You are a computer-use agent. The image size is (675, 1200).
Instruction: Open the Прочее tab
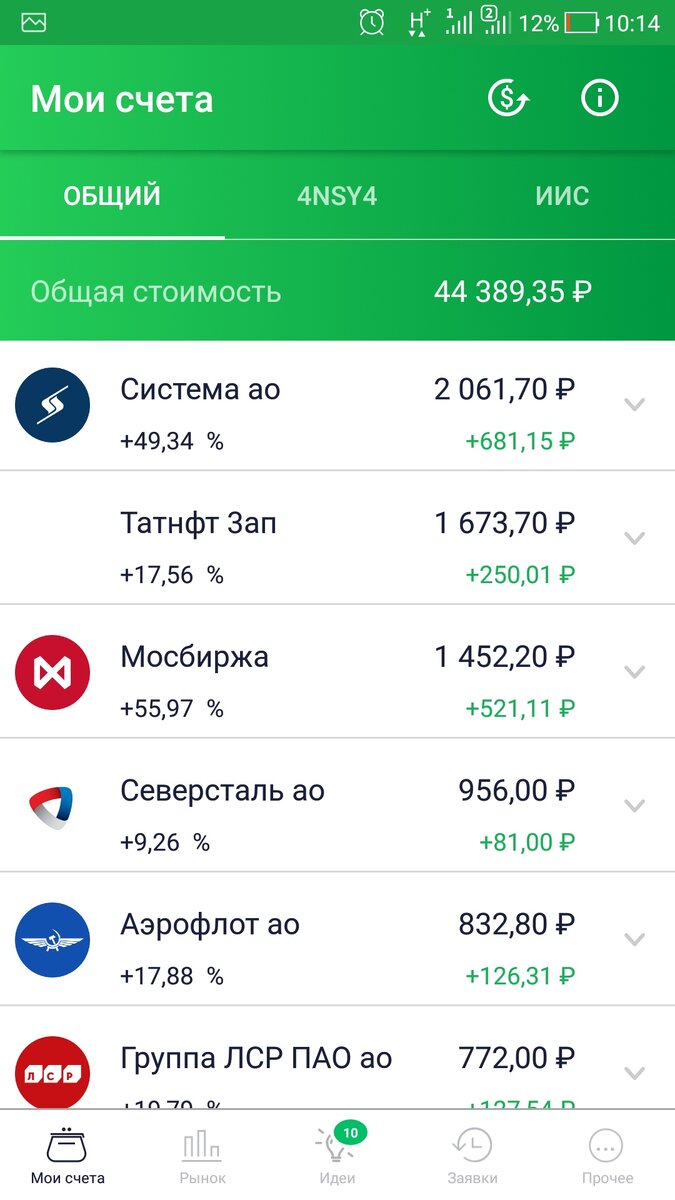coord(607,1156)
